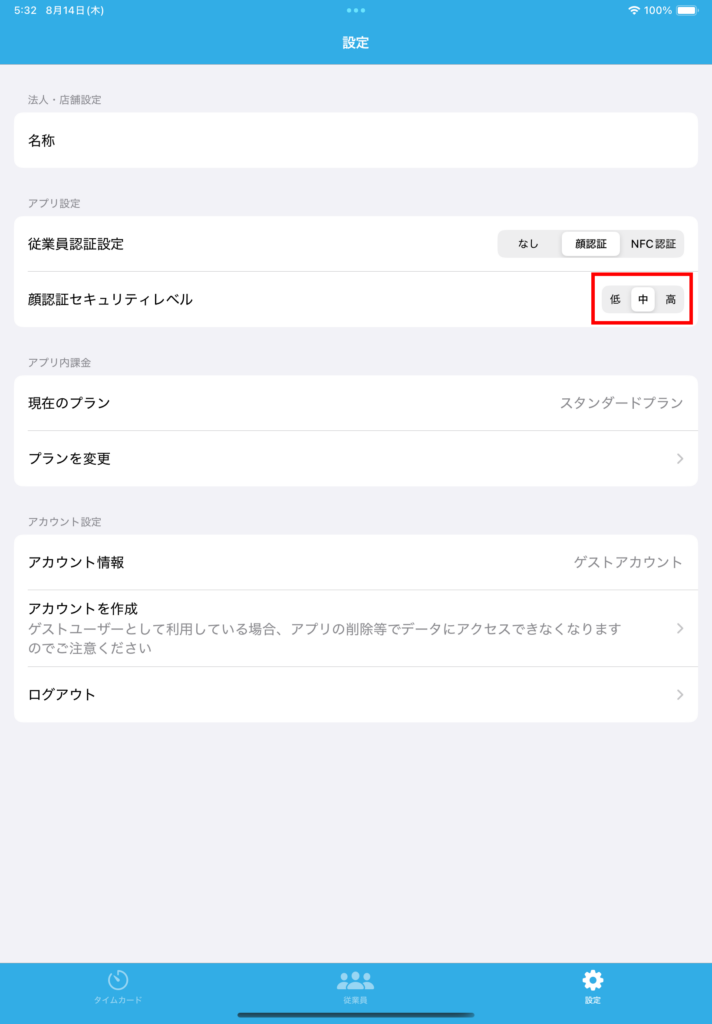
Task: Open the 設定 tab
Action: (x=593, y=986)
